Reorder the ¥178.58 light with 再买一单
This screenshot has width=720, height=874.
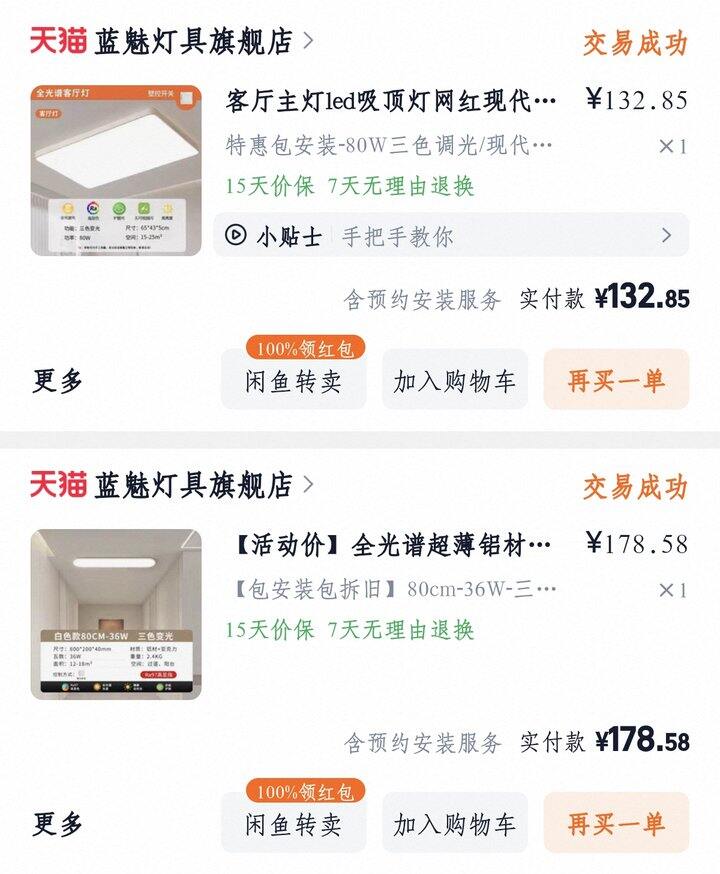(x=616, y=825)
